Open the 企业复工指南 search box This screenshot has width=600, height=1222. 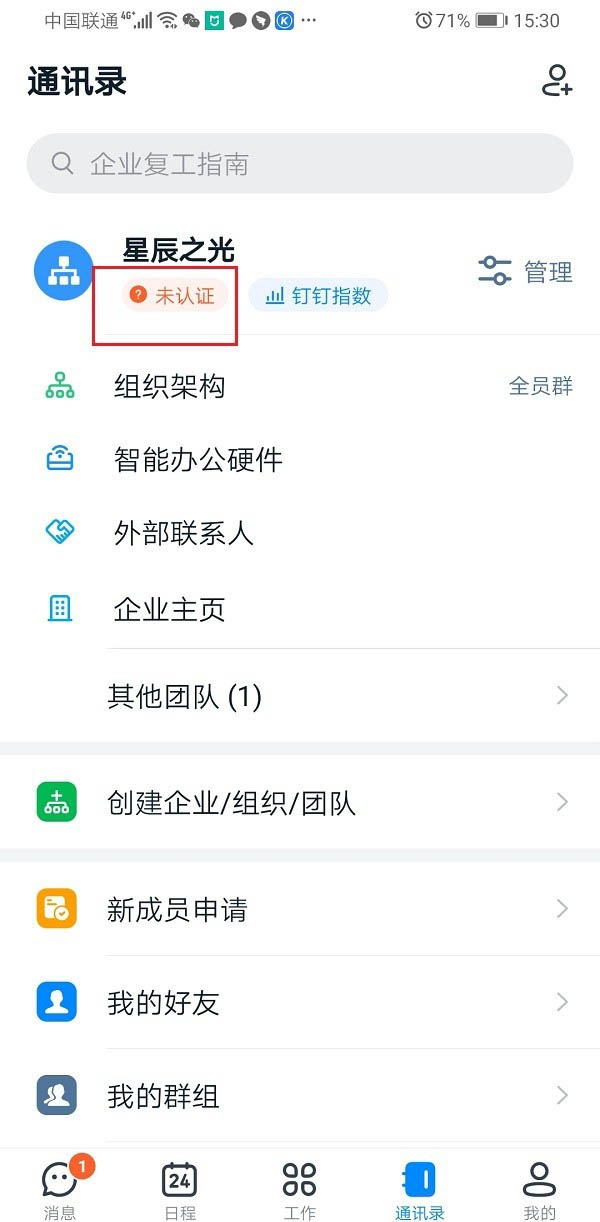point(300,164)
